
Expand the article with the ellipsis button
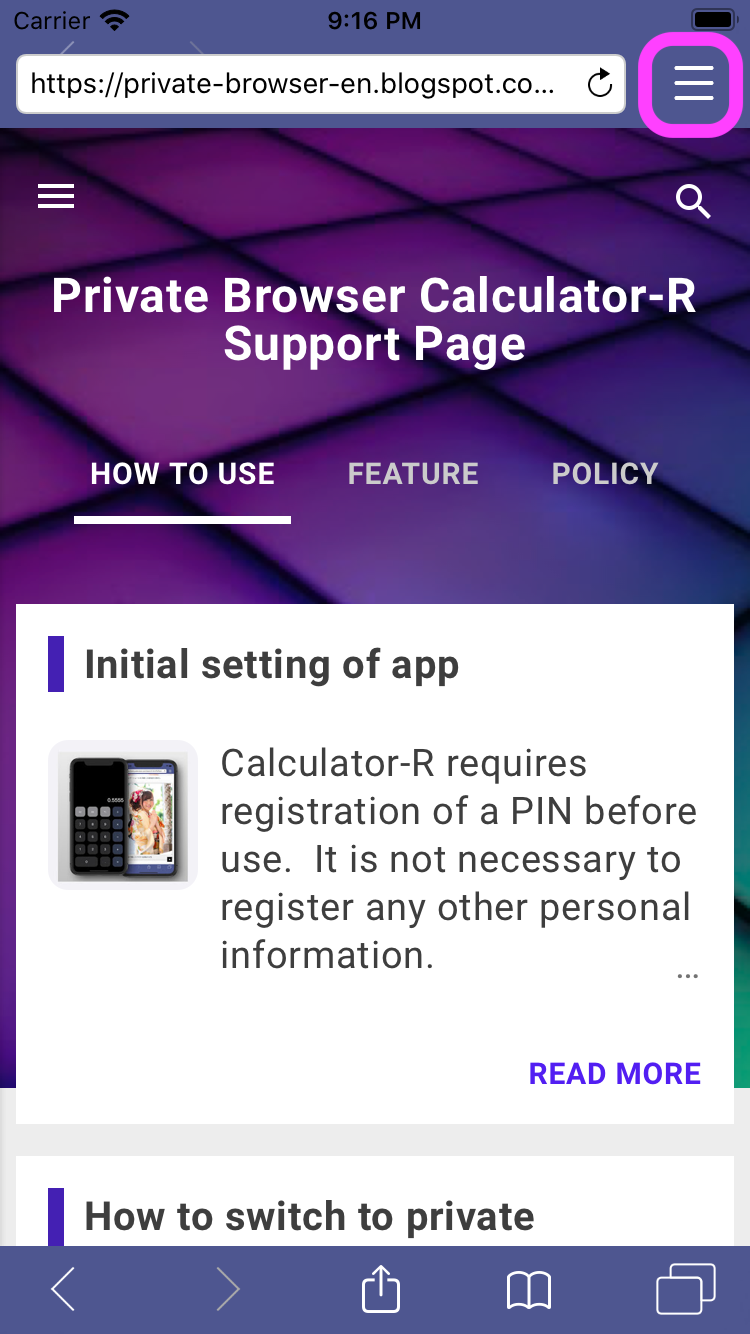[687, 974]
